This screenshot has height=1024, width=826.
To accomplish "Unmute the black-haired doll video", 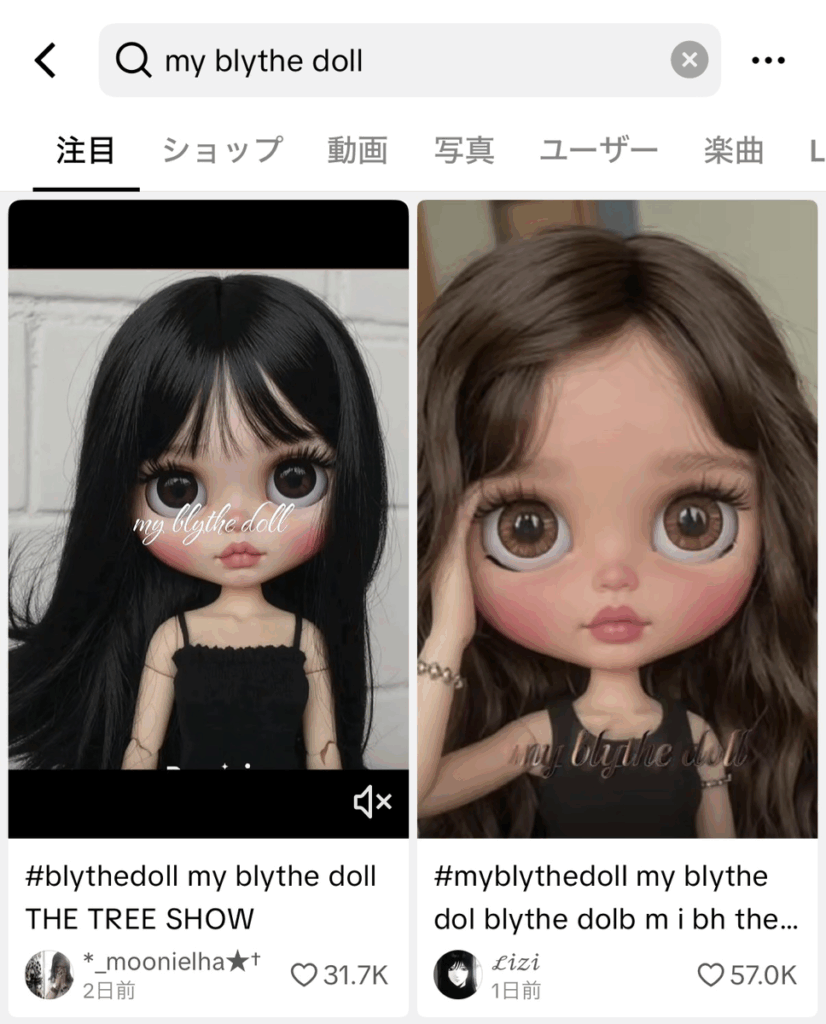I will tap(372, 801).
